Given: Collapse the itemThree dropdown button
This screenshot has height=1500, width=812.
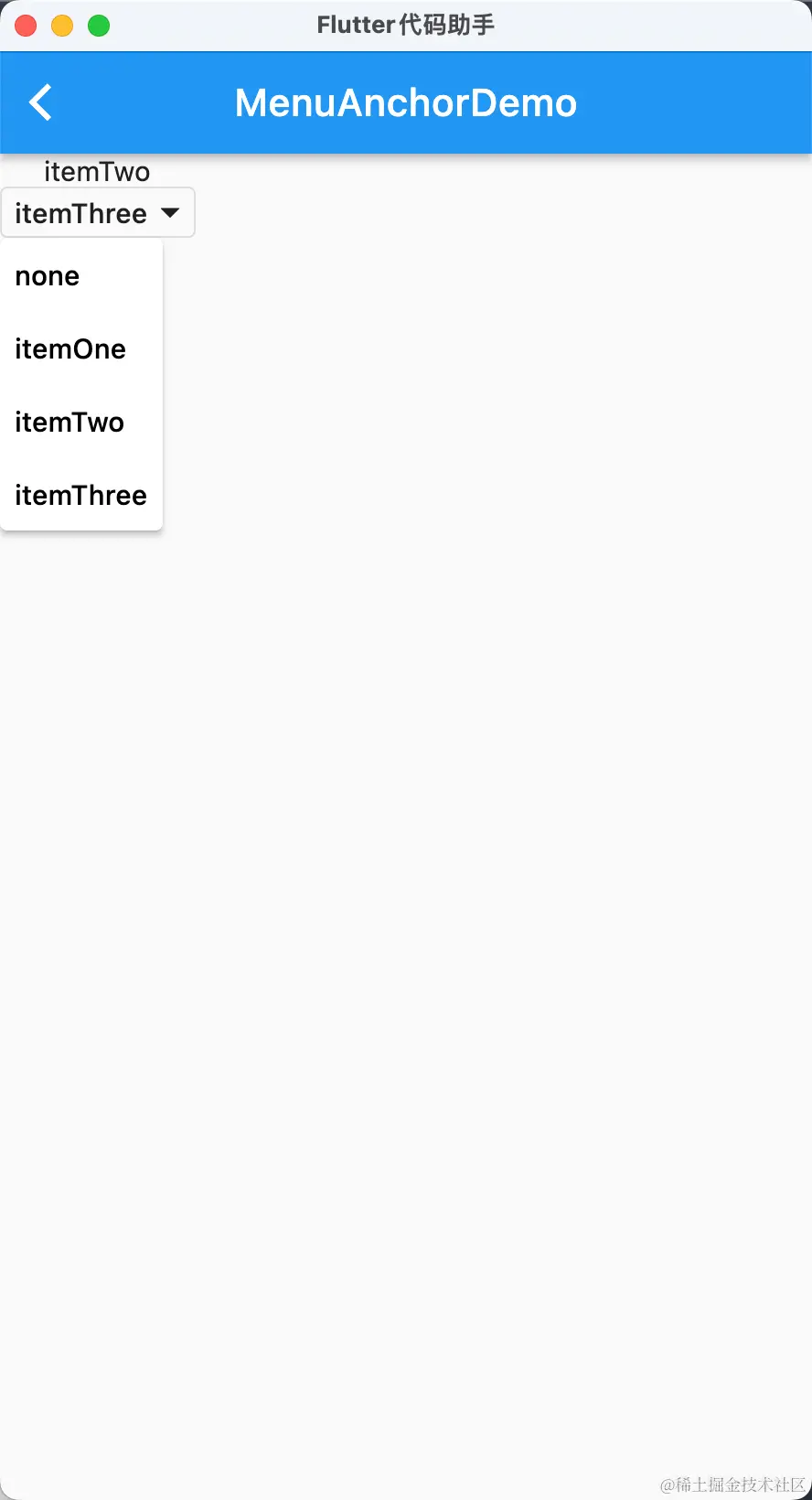Looking at the screenshot, I should 97,213.
